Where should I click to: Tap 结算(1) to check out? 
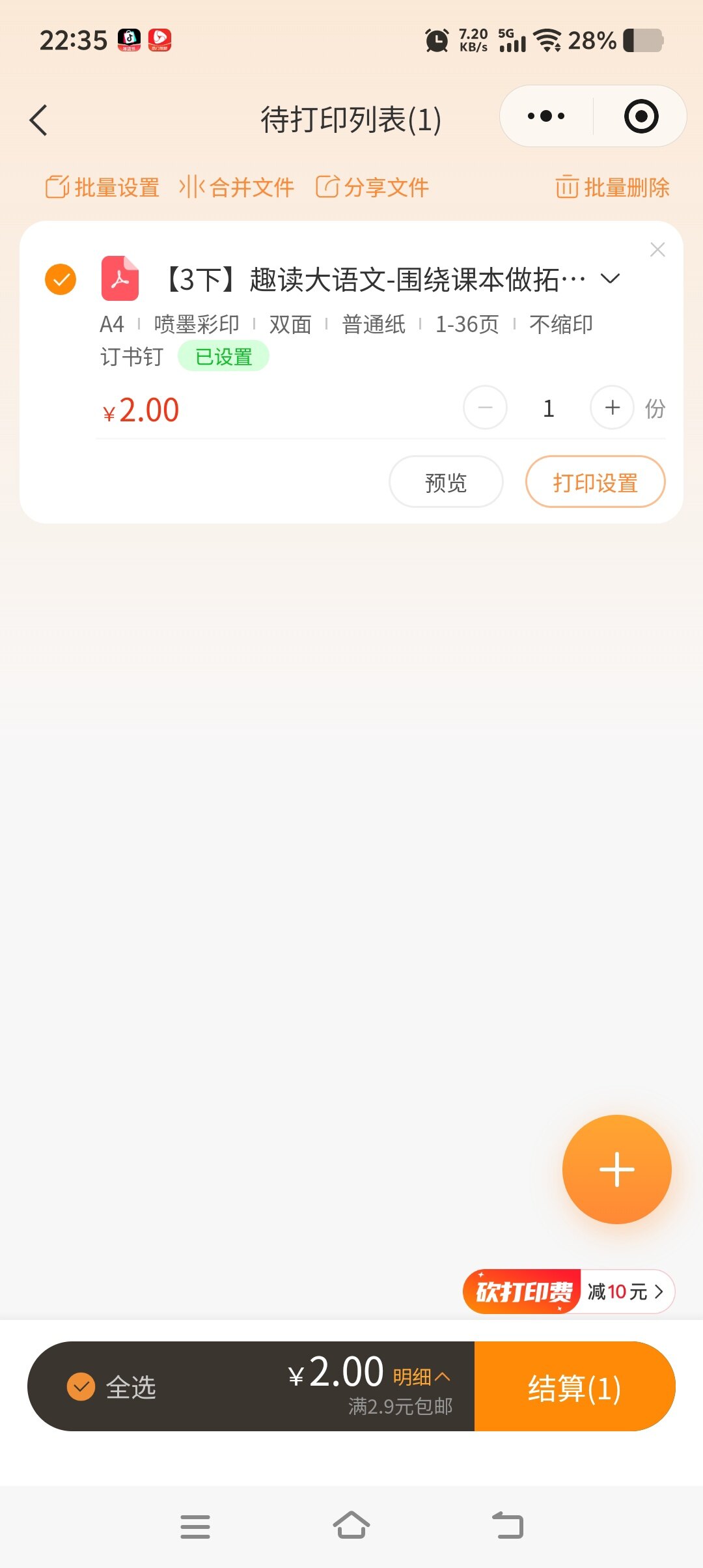(574, 1386)
